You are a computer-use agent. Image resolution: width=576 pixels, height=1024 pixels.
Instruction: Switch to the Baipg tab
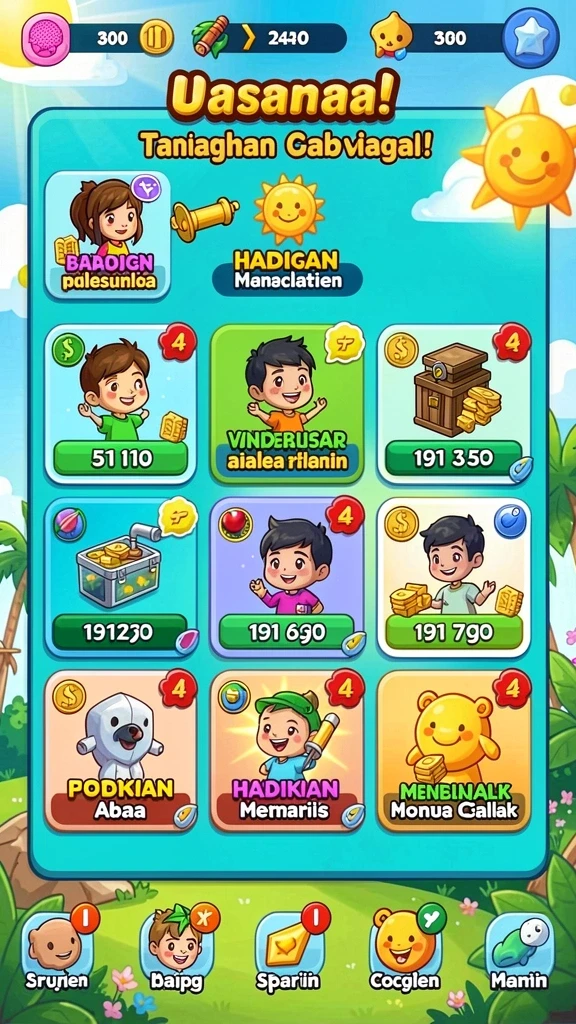(174, 952)
